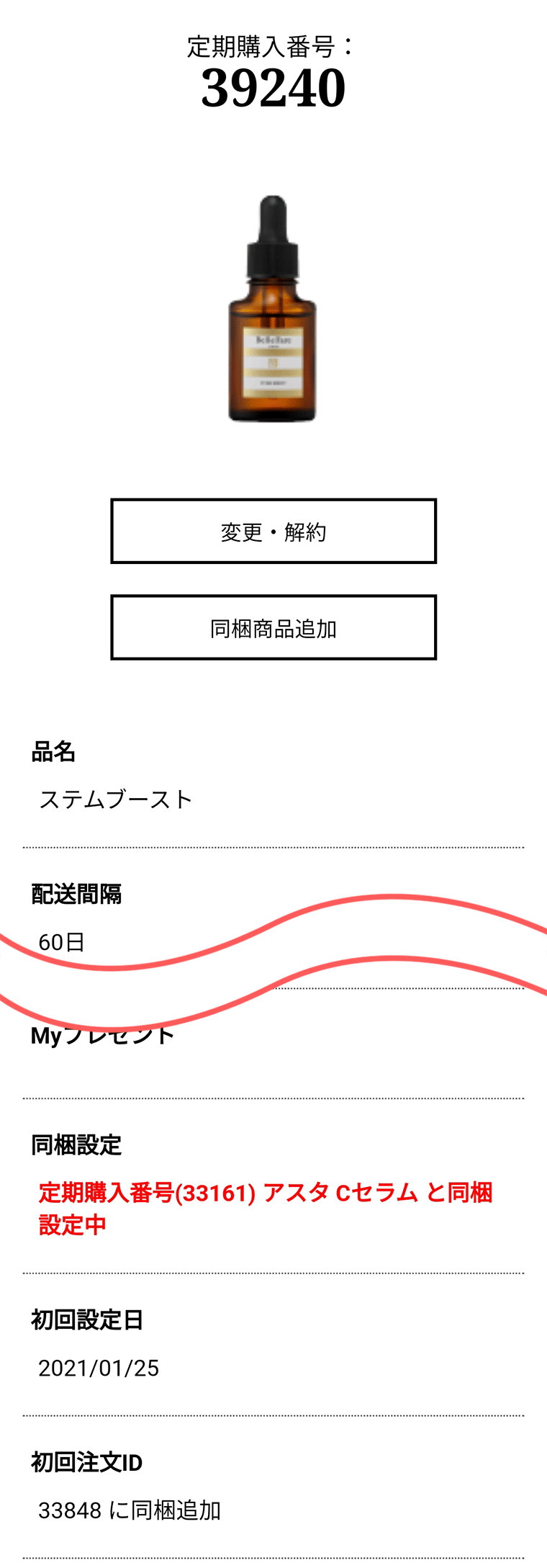
Task: Tap the 同梱商品追加 button
Action: (x=273, y=628)
